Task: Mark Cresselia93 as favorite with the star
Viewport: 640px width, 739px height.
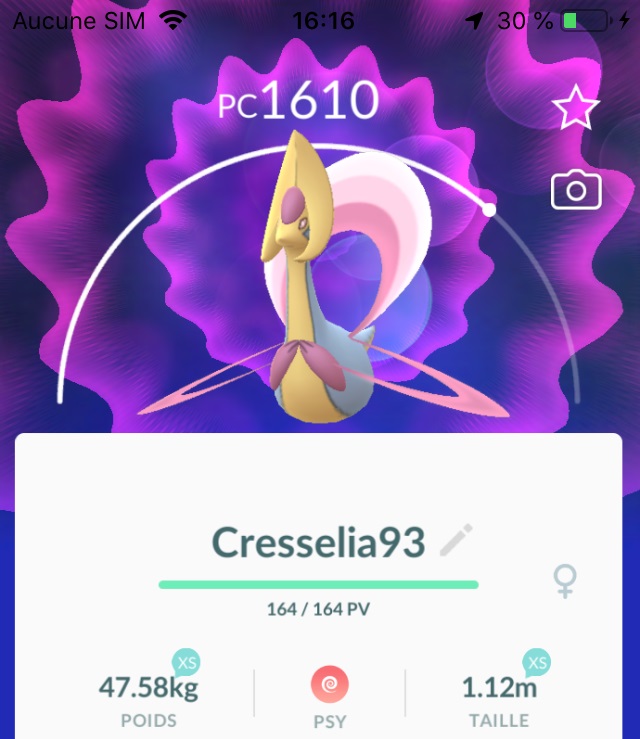Action: (x=576, y=108)
